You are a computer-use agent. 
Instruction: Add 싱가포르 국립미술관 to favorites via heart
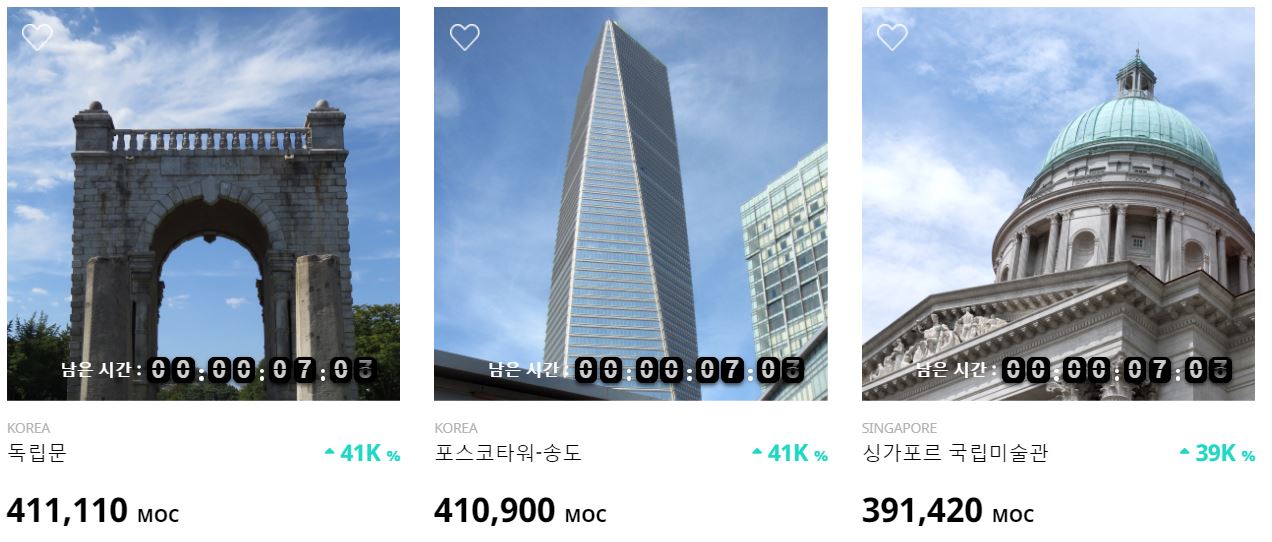point(892,37)
